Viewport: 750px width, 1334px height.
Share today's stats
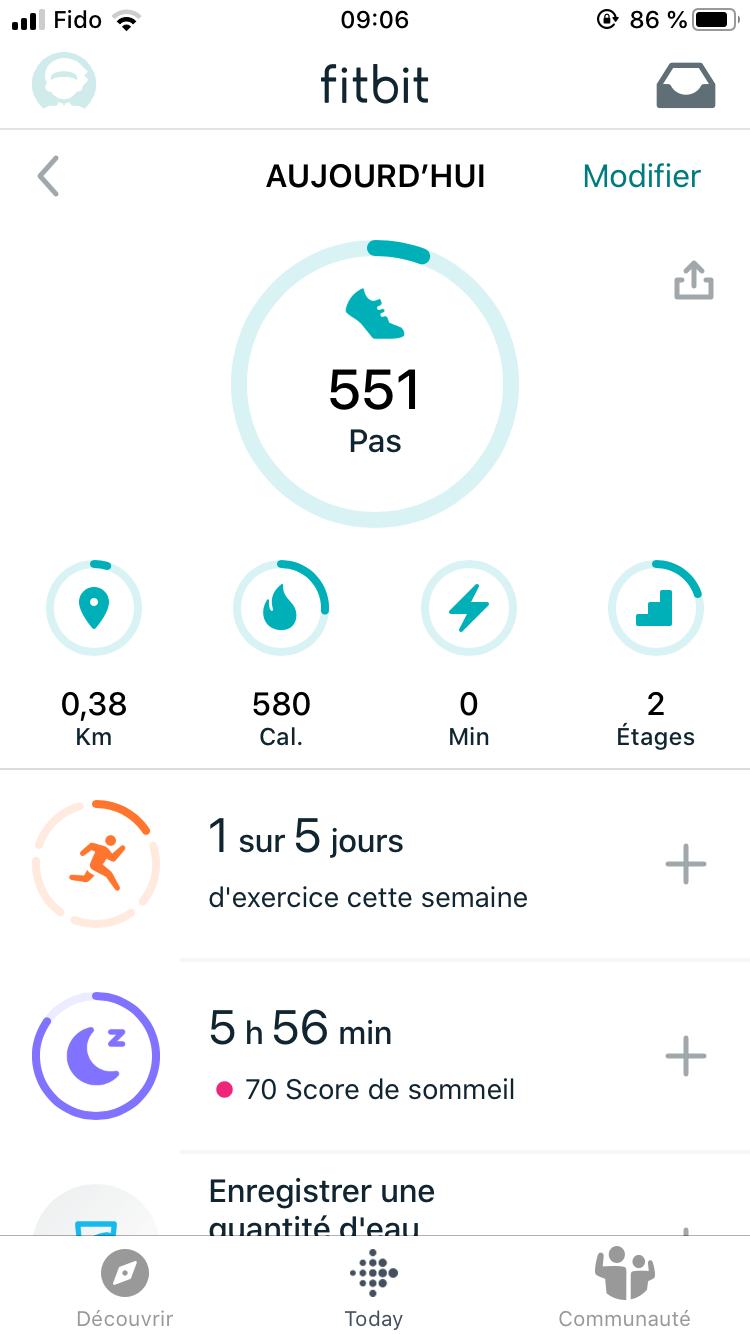[x=693, y=281]
